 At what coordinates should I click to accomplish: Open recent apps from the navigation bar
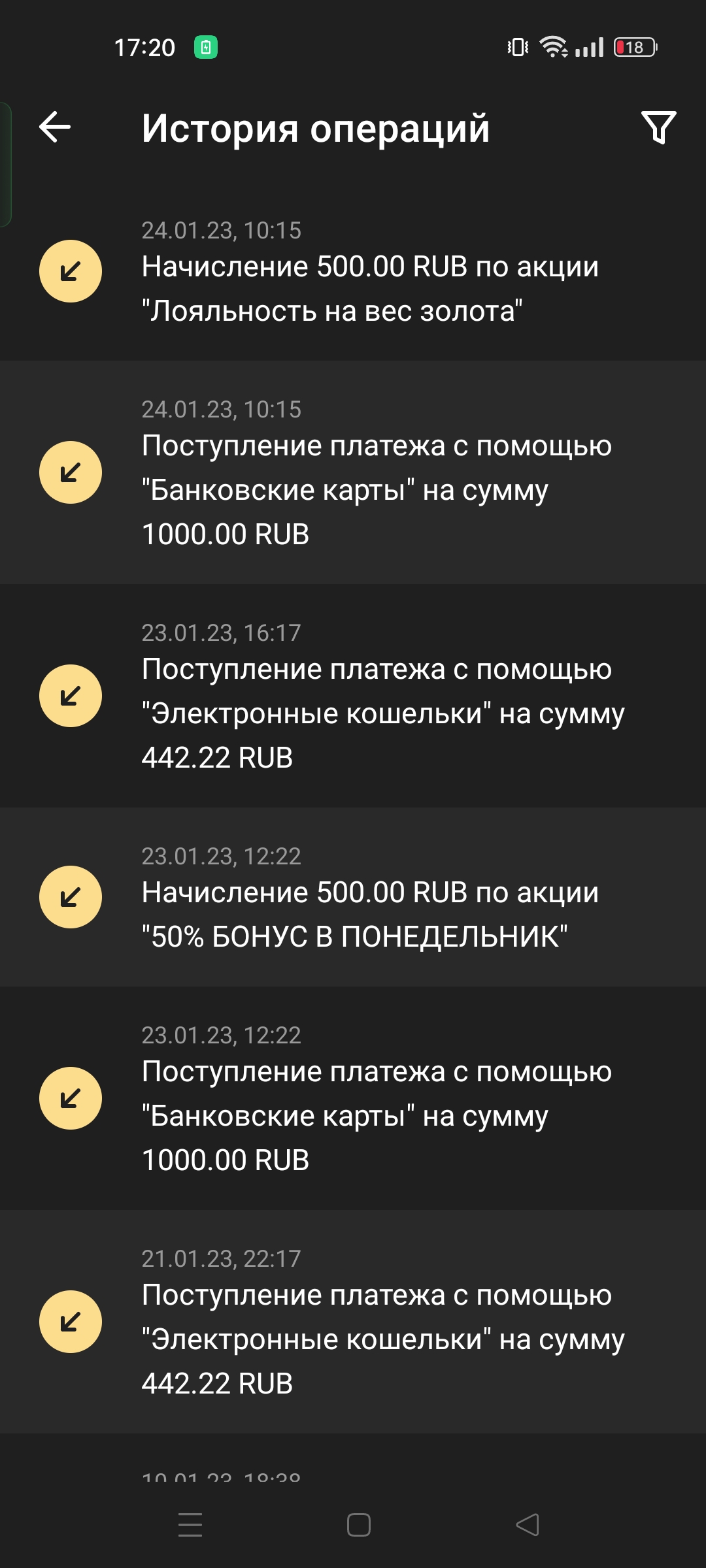[x=190, y=1525]
